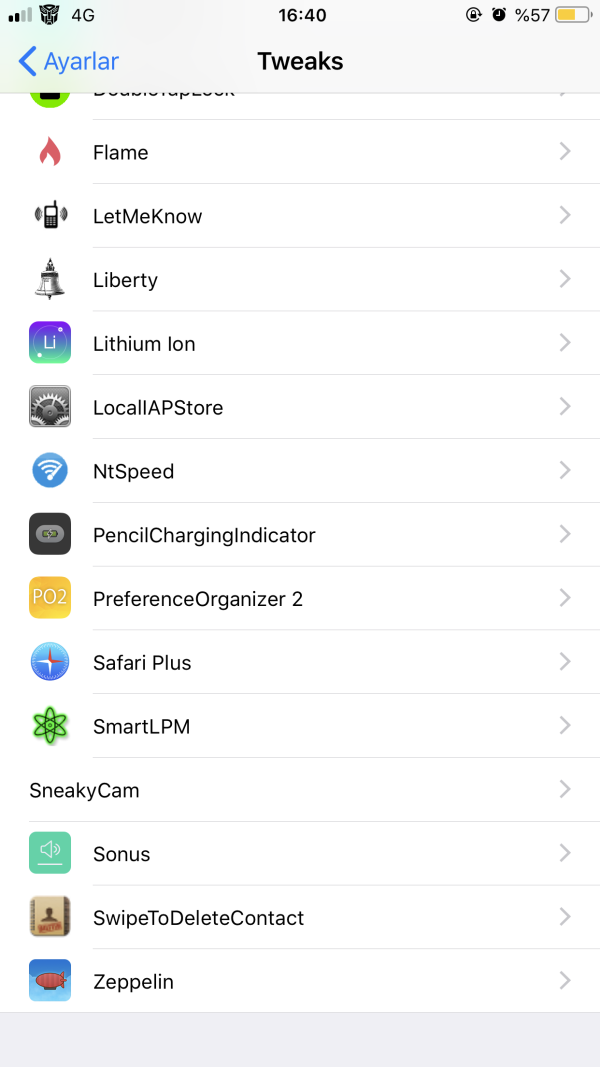Go back to Ayarlar
Image resolution: width=600 pixels, height=1067 pixels.
click(68, 62)
